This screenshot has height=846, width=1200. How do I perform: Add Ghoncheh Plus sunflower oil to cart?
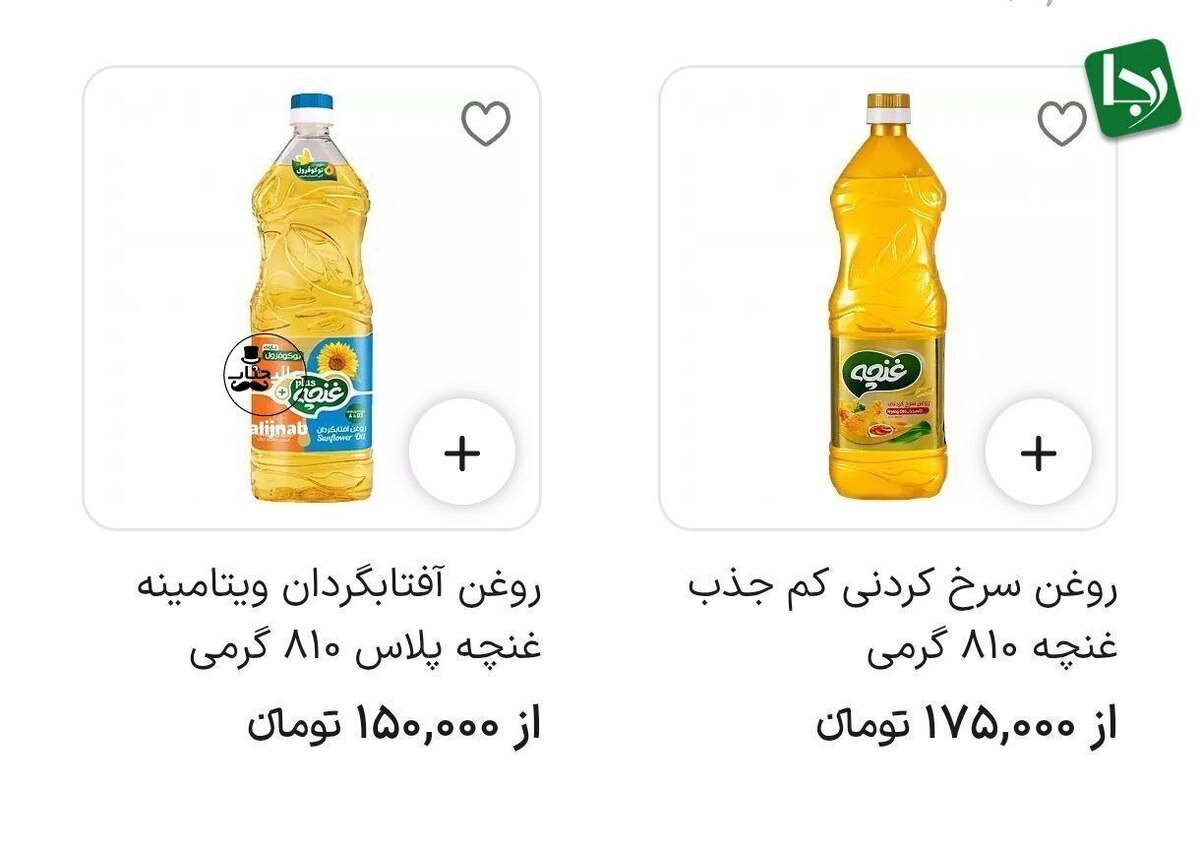(x=462, y=453)
